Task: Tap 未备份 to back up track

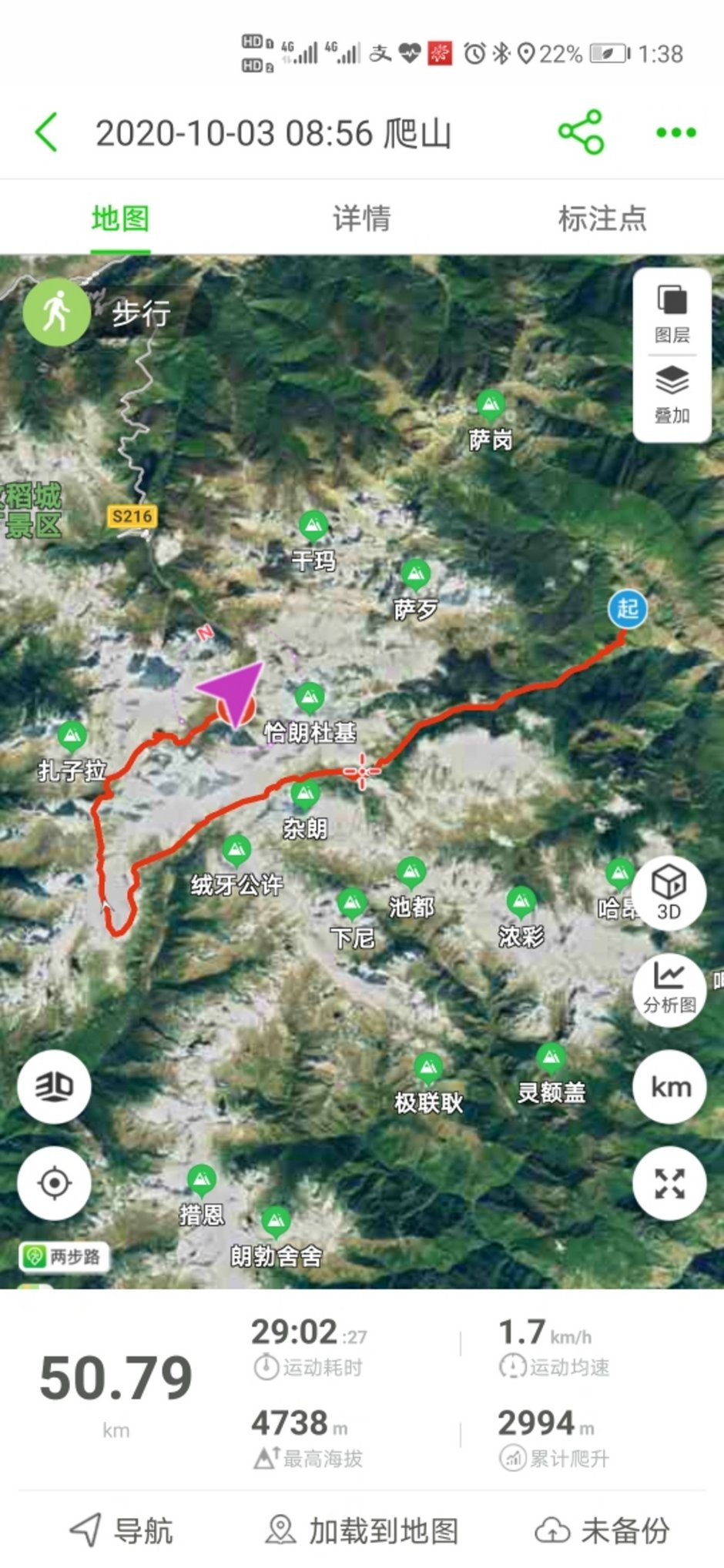Action: tap(602, 1530)
